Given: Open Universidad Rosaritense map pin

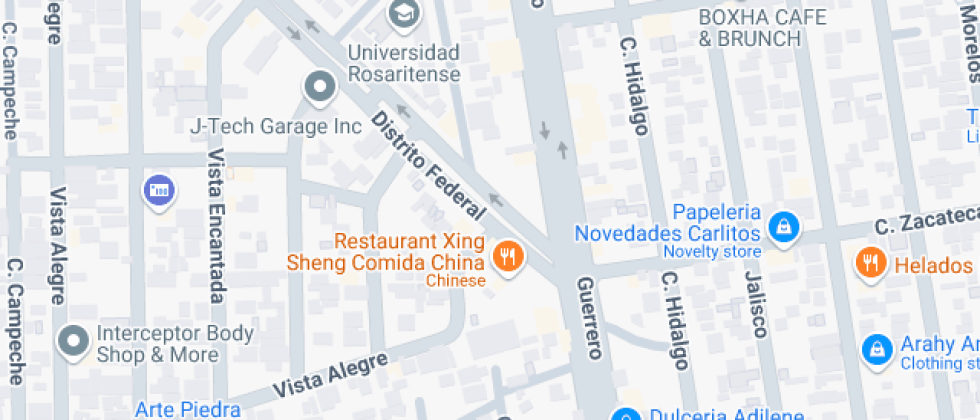Looking at the screenshot, I should pos(403,14).
